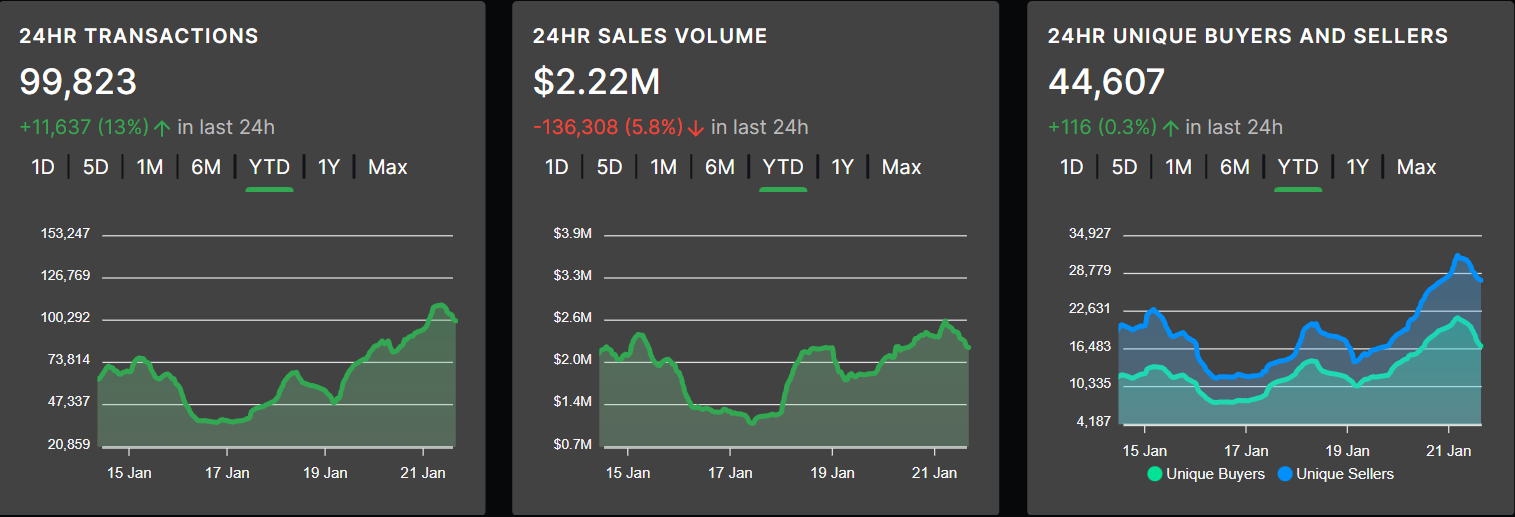Switch 24HR Sales Volume chart to 1D

(557, 167)
